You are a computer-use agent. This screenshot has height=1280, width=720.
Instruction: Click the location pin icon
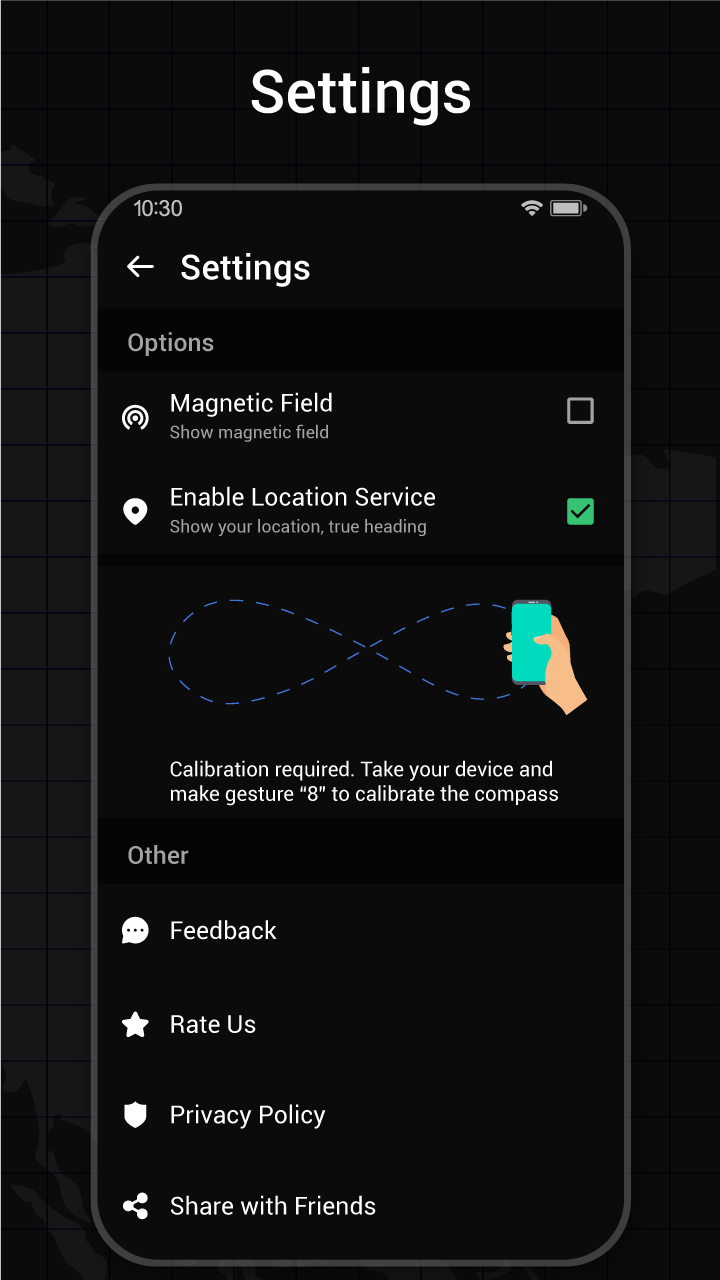(136, 511)
